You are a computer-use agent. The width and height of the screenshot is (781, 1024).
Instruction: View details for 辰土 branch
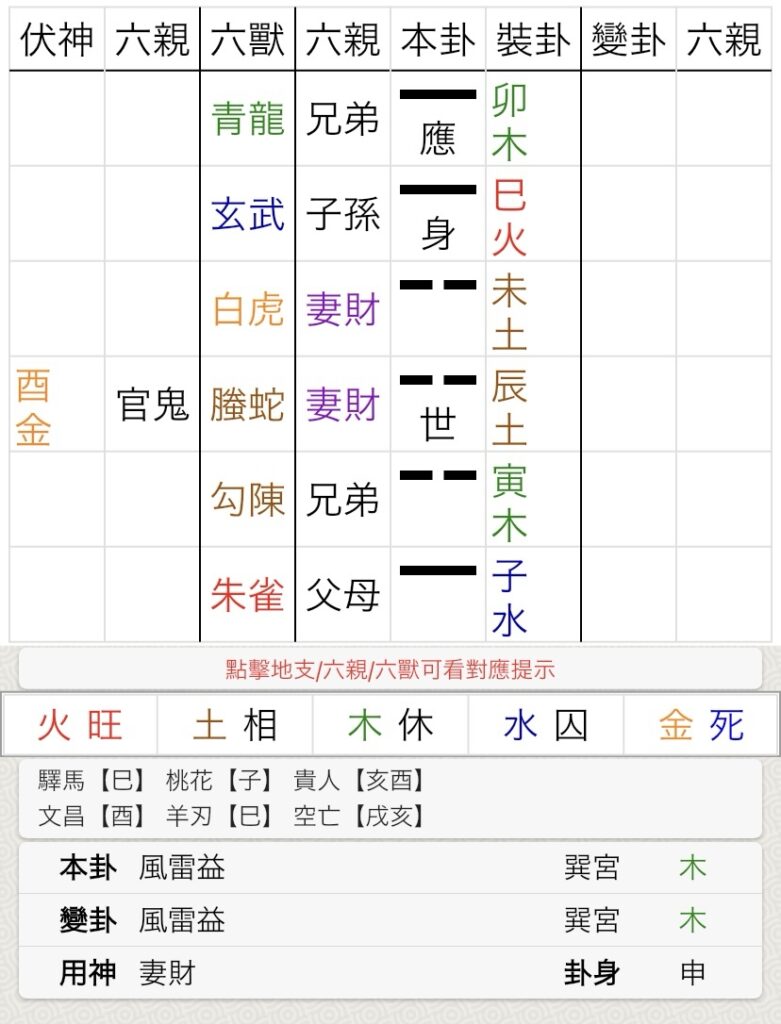510,406
